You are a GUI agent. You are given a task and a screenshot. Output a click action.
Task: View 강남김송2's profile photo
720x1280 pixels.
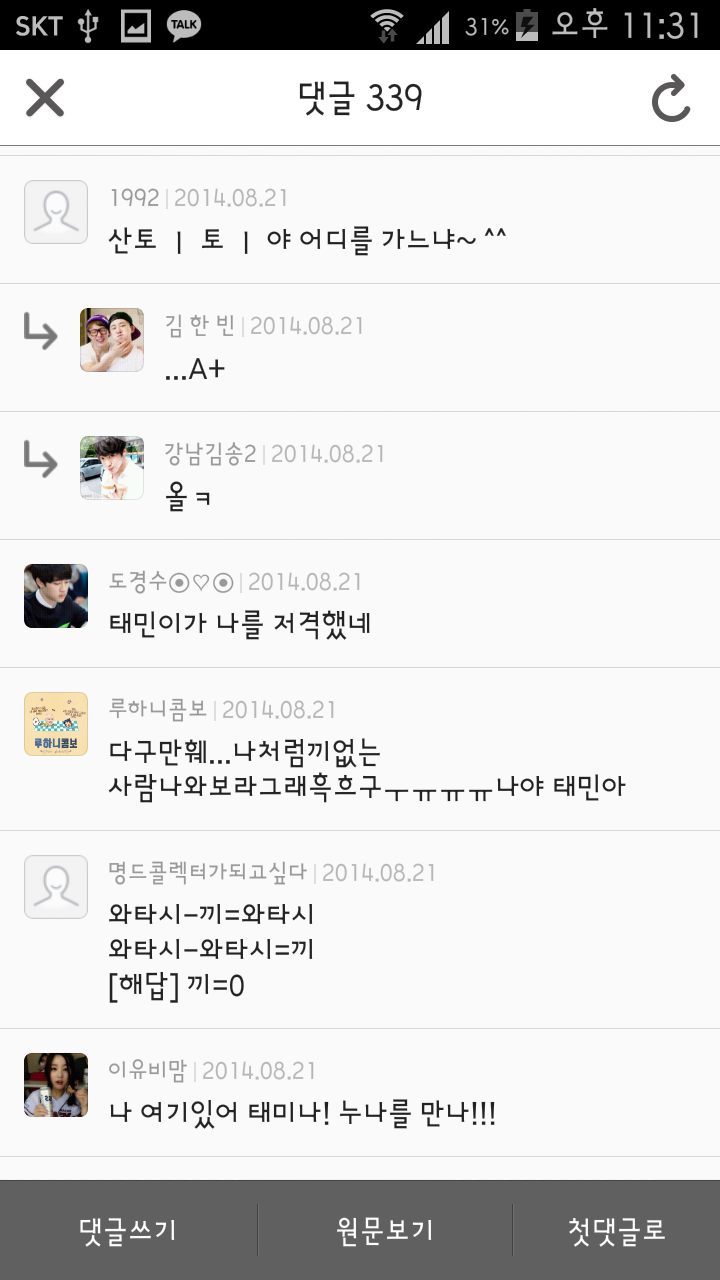112,468
